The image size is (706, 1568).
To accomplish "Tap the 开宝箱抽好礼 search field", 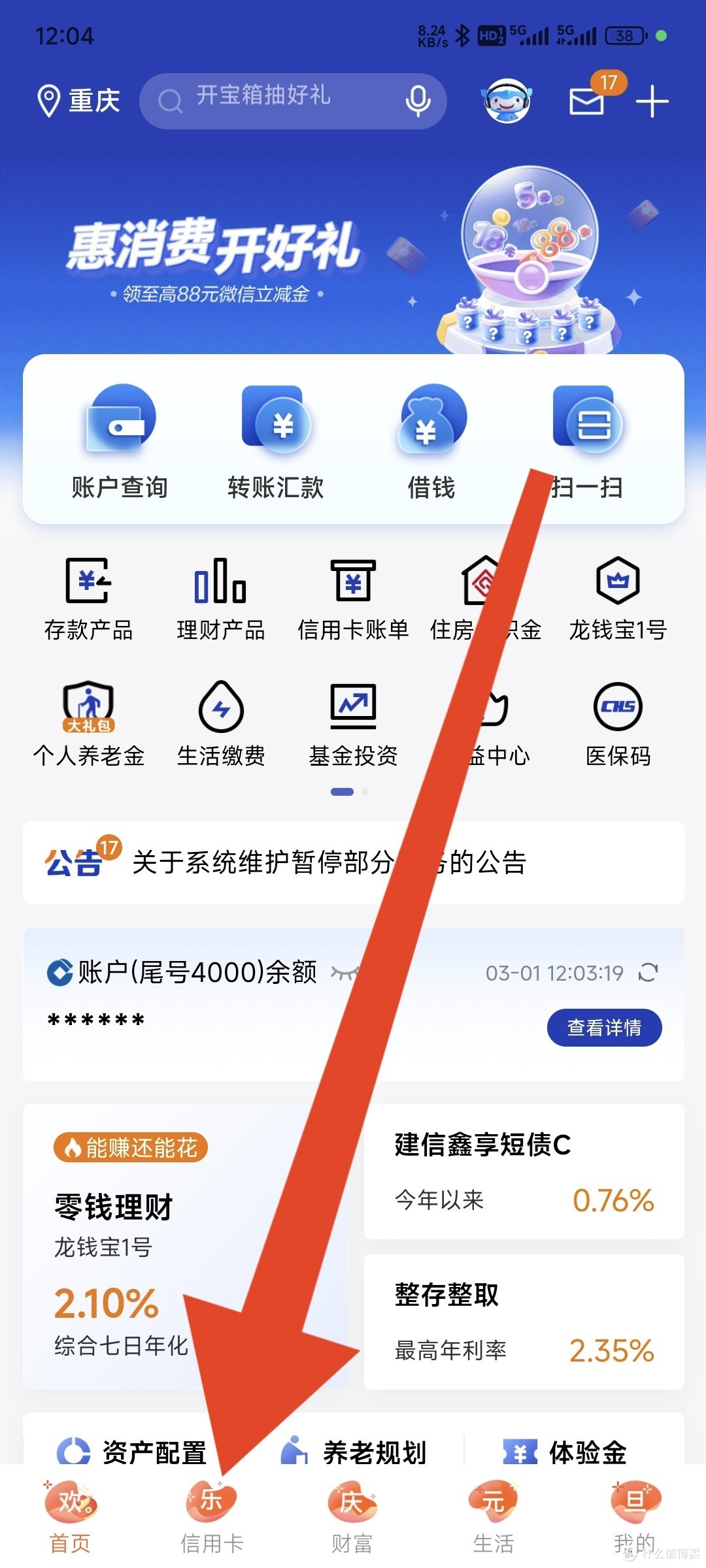I will point(275,99).
